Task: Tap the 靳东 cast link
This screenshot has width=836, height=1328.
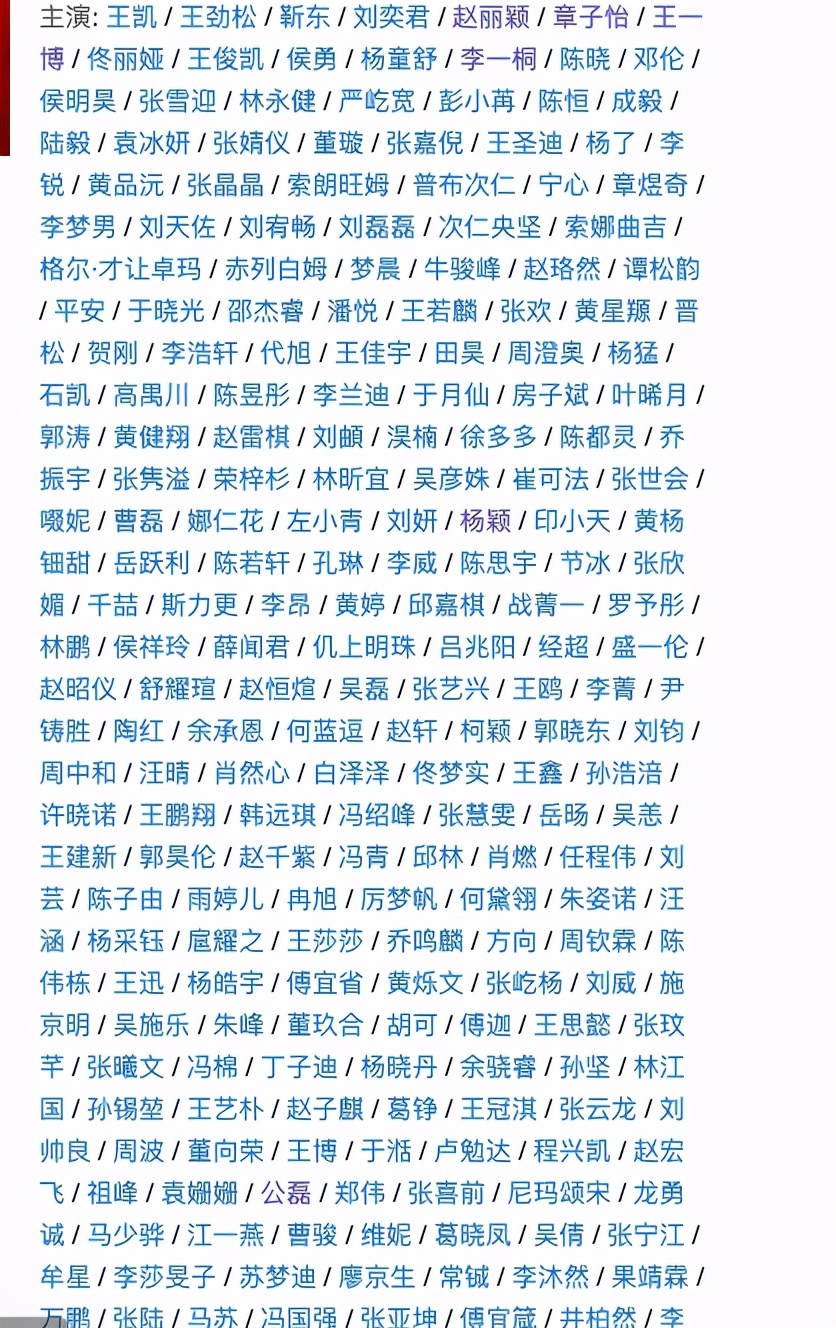Action: 303,17
